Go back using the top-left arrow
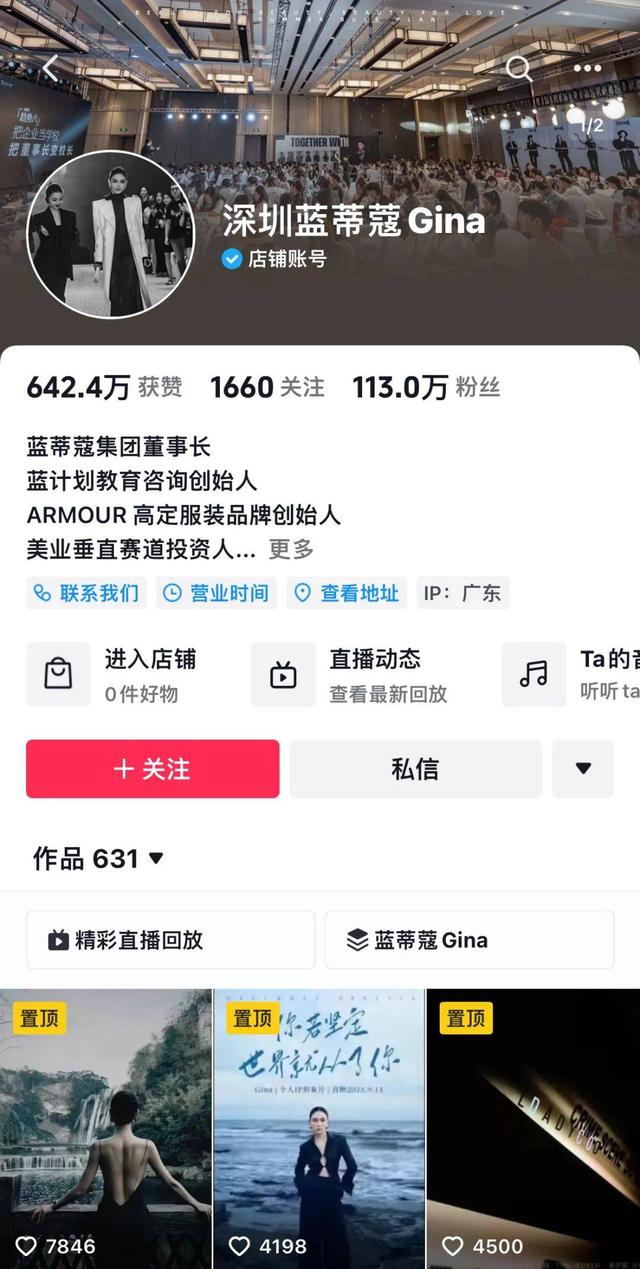Image resolution: width=640 pixels, height=1269 pixels. (x=49, y=69)
